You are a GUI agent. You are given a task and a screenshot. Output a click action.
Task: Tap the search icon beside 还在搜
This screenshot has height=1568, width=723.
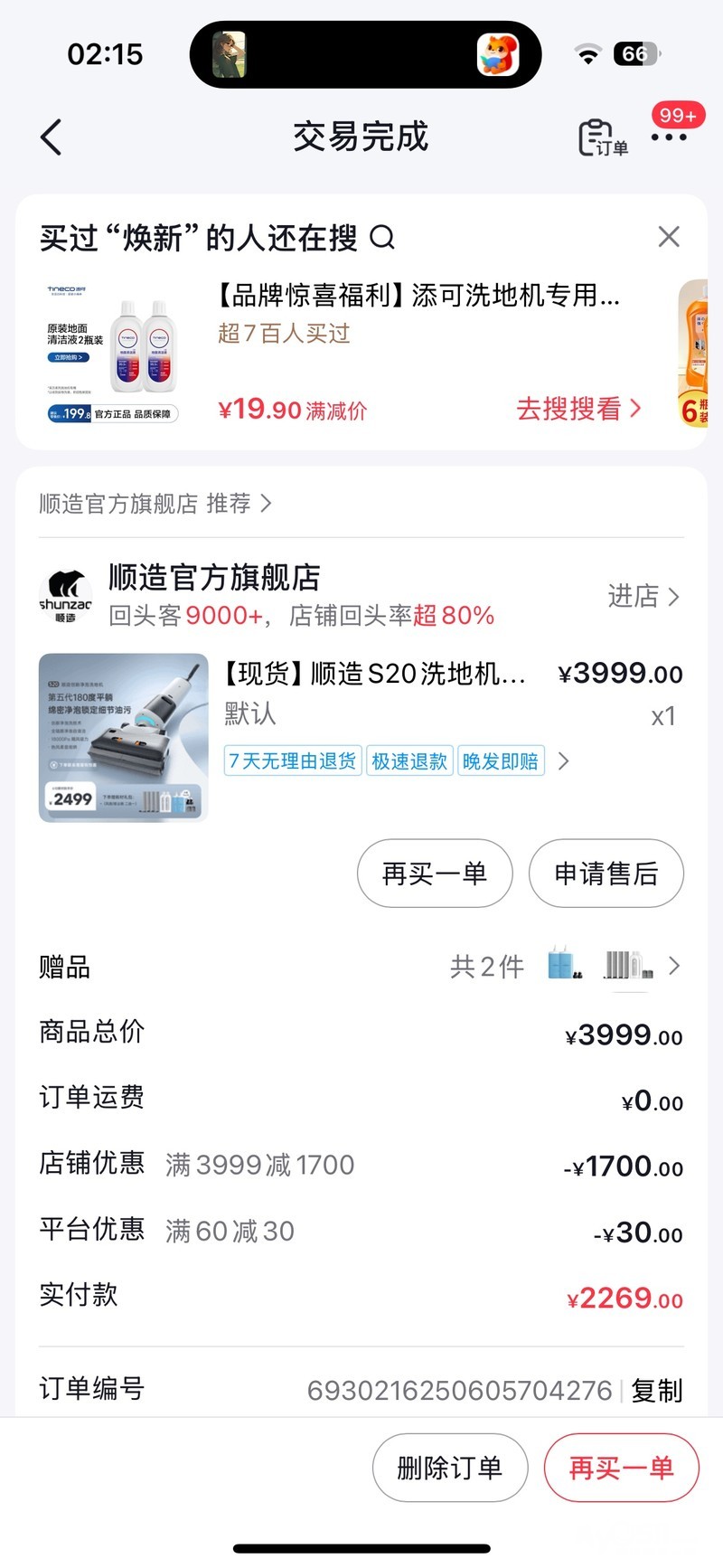[x=383, y=238]
